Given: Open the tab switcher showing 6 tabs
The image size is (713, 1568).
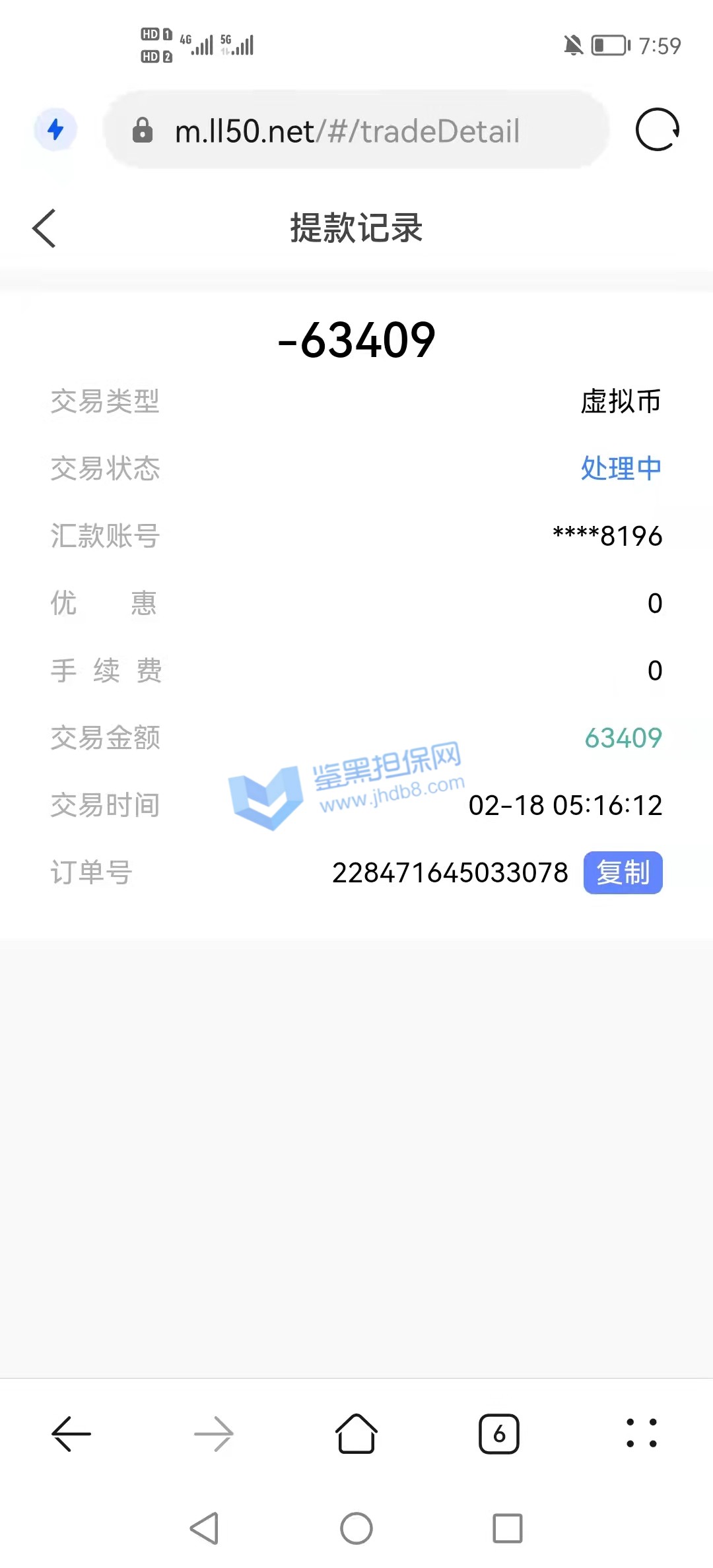Looking at the screenshot, I should click(499, 1434).
